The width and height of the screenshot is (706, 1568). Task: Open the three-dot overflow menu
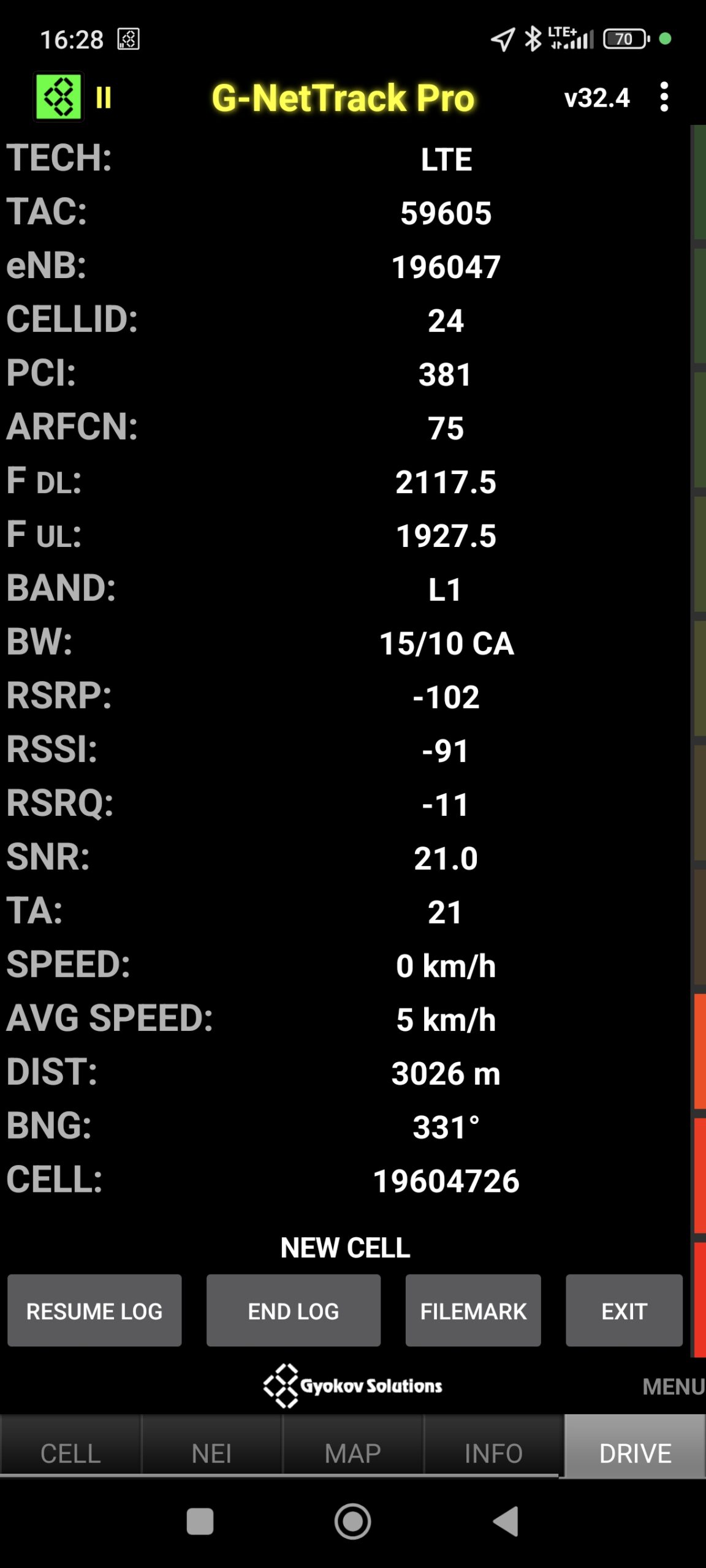(664, 97)
